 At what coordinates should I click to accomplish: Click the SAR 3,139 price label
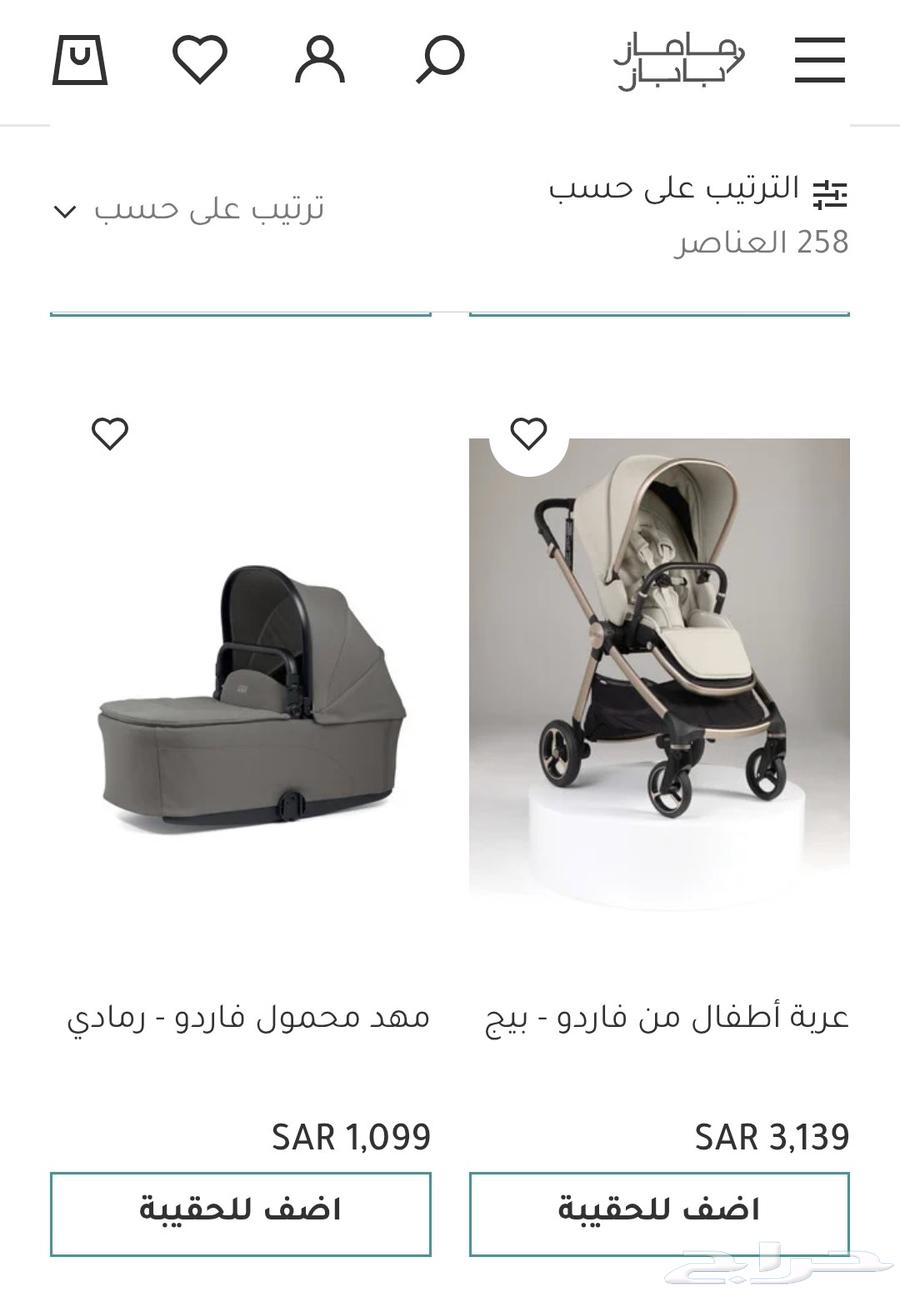click(771, 1136)
